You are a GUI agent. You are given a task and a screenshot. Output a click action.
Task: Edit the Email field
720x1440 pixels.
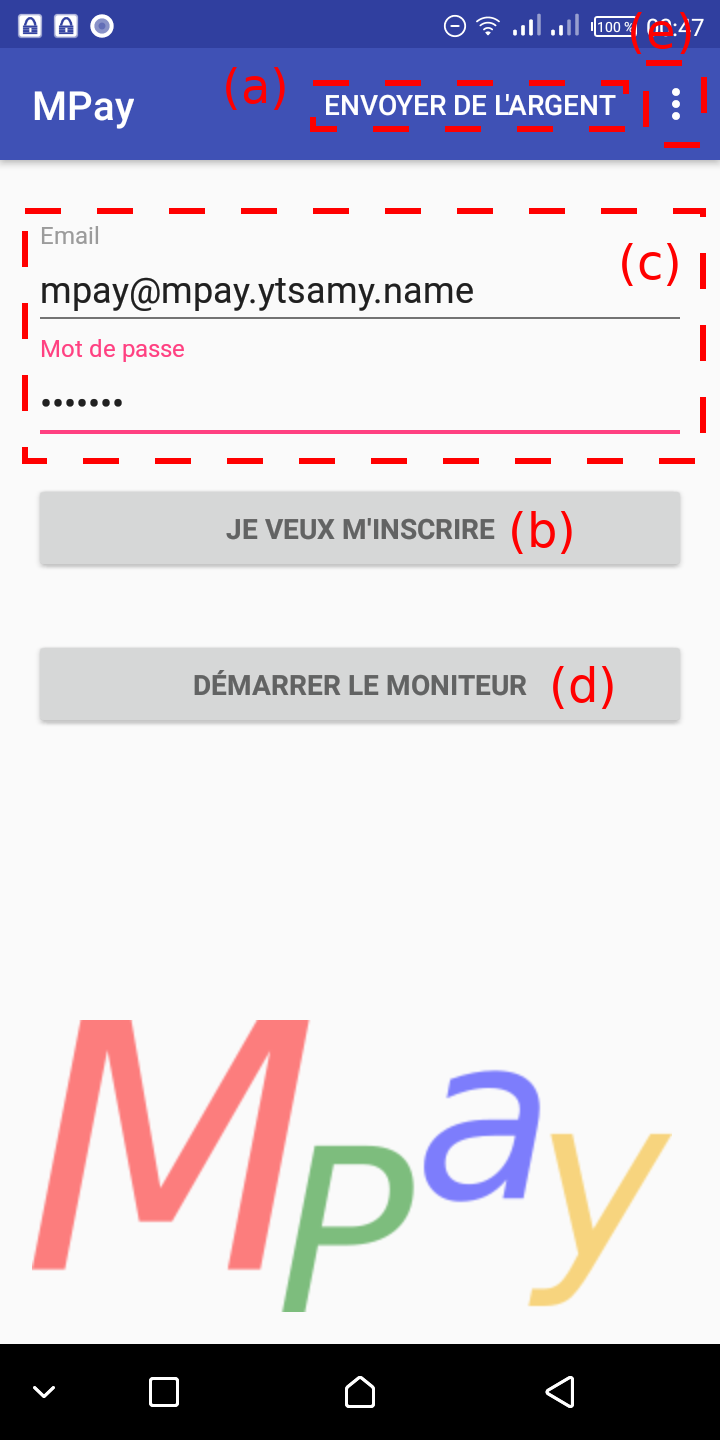(x=360, y=292)
